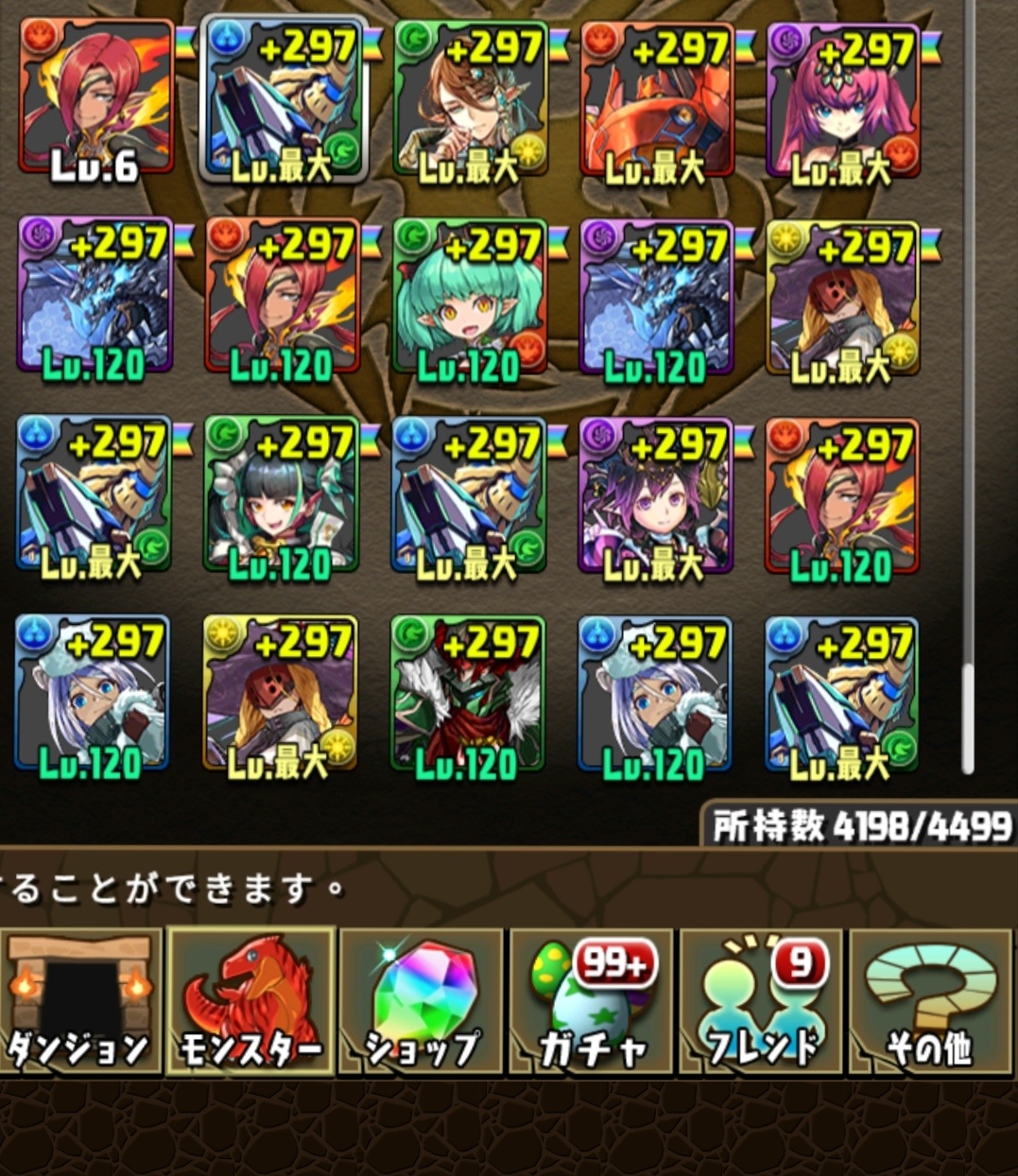1018x1176 pixels.
Task: Open the フレンド tab with 9 badge
Action: coord(762,1004)
